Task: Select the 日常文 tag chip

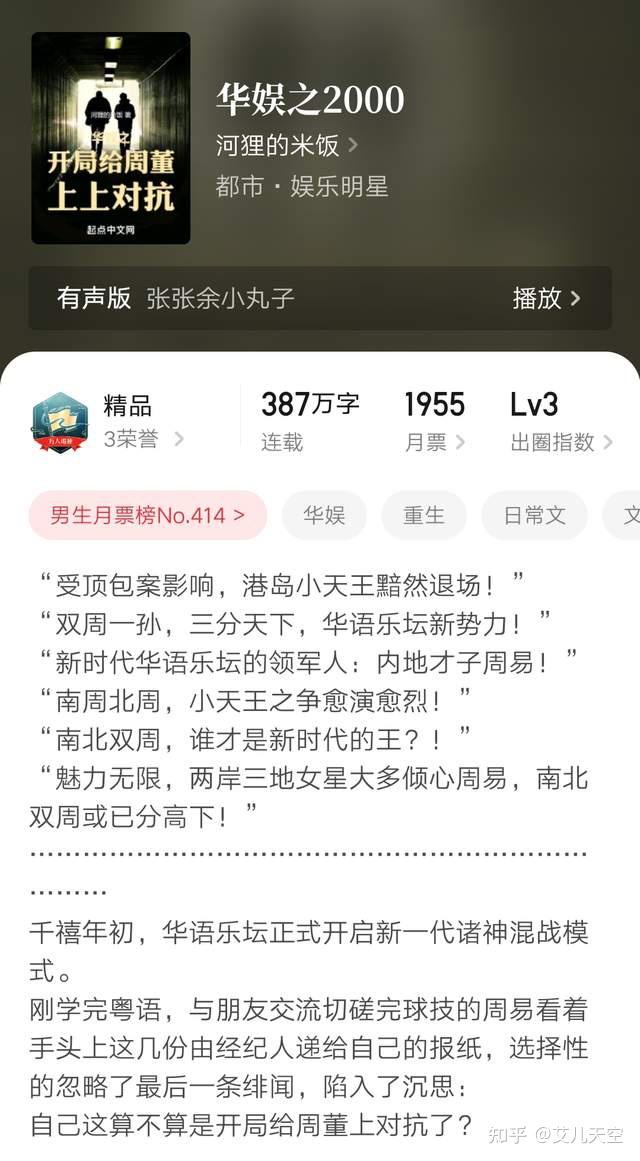Action: [x=534, y=515]
